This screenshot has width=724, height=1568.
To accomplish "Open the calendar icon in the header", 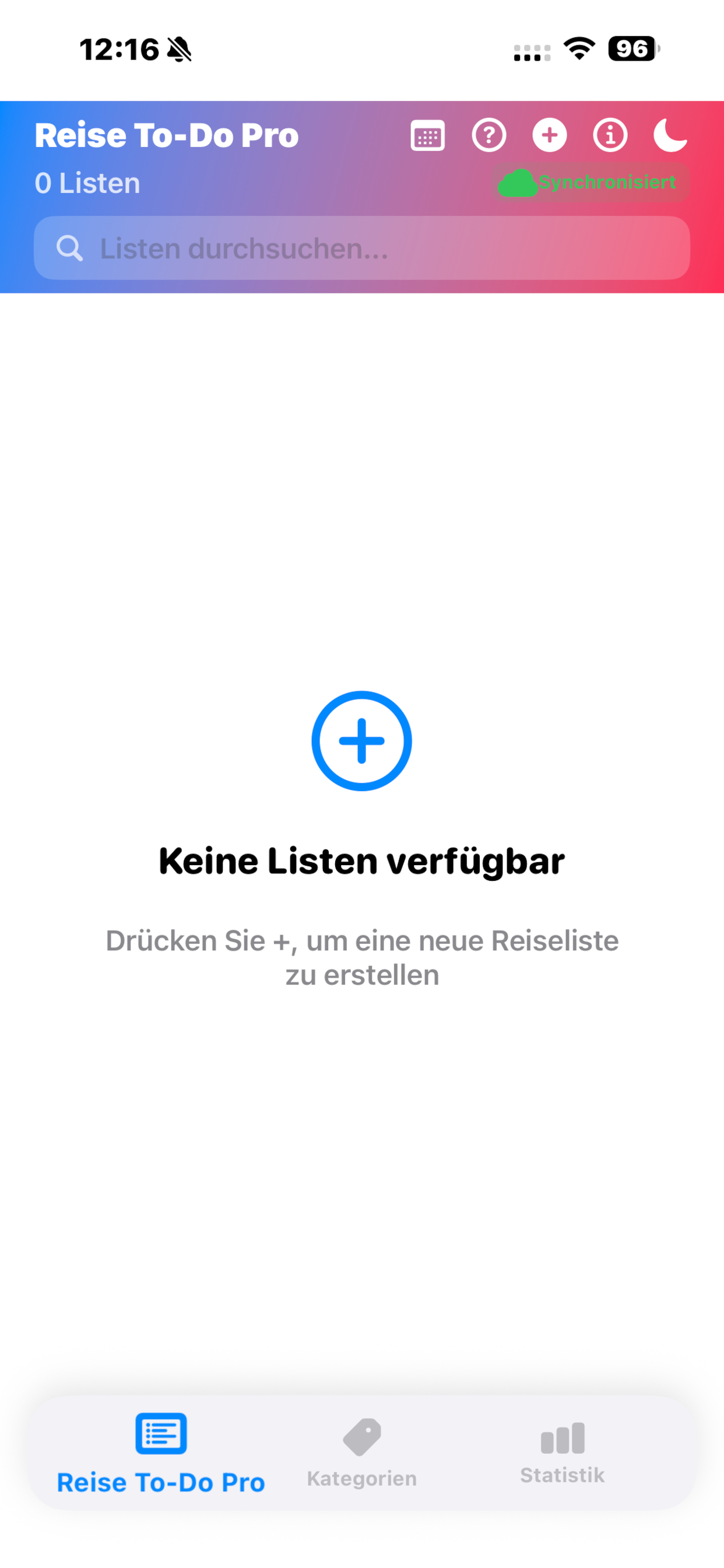I will click(428, 135).
